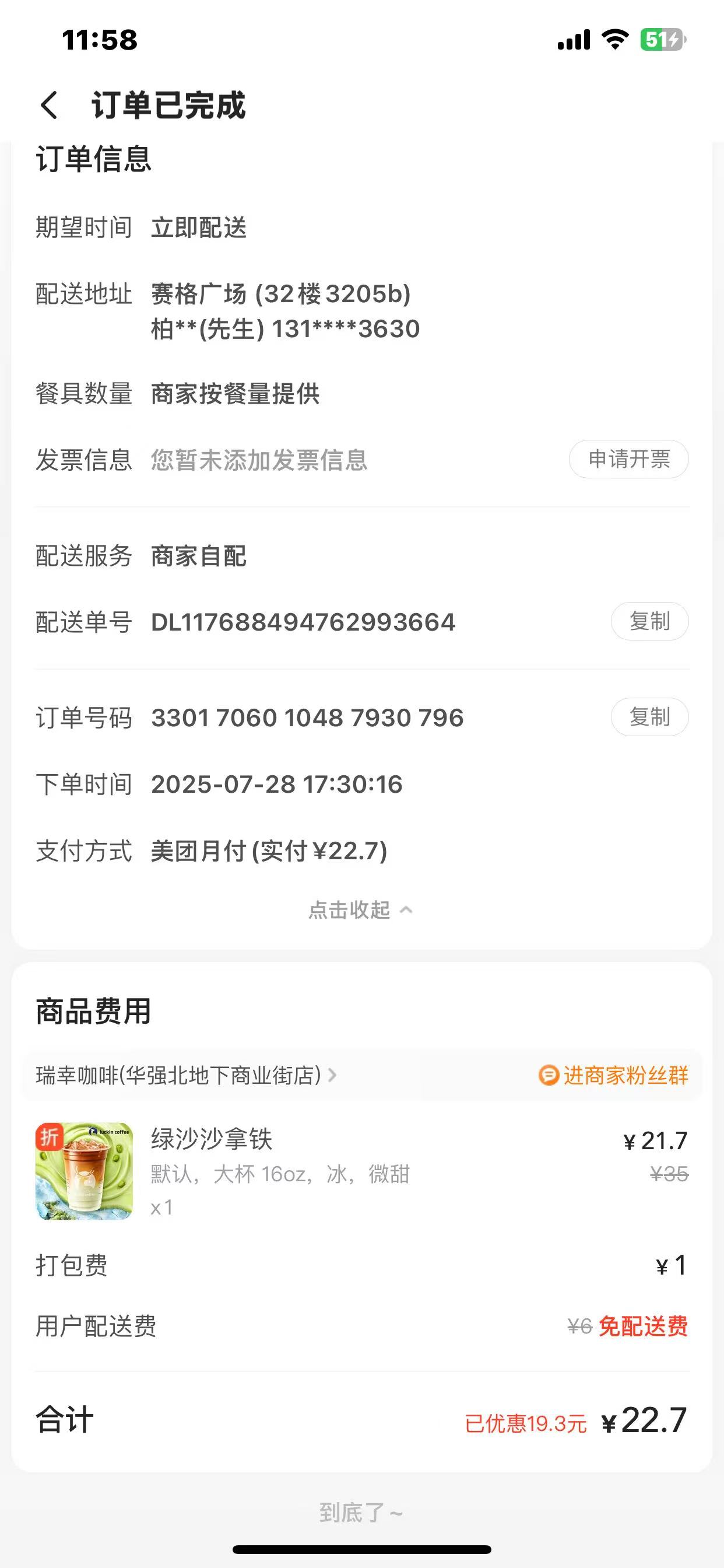724x1568 pixels.
Task: Copy the delivery number with 复制
Action: [649, 621]
